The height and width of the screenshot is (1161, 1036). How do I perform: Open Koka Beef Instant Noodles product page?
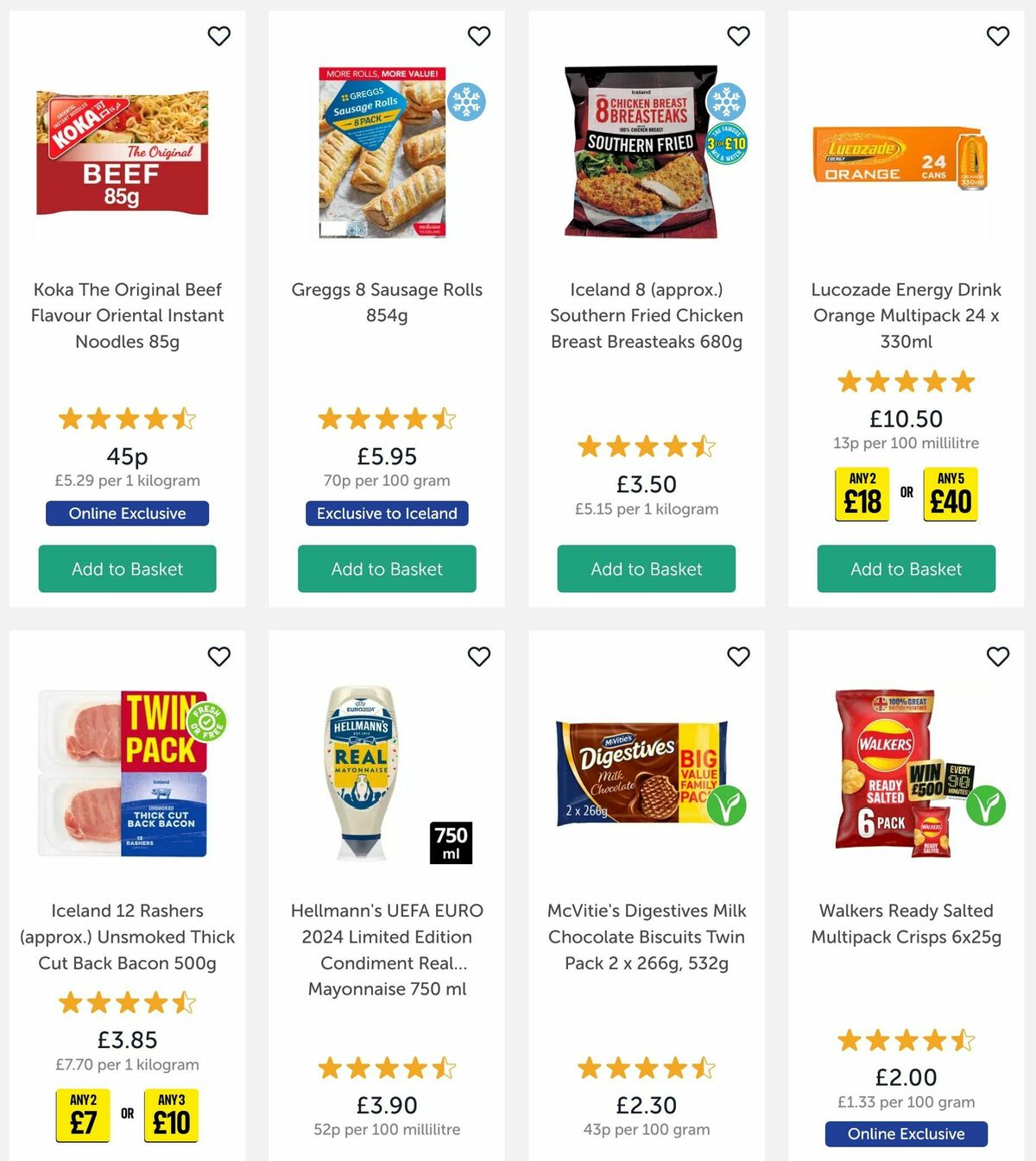point(127,315)
